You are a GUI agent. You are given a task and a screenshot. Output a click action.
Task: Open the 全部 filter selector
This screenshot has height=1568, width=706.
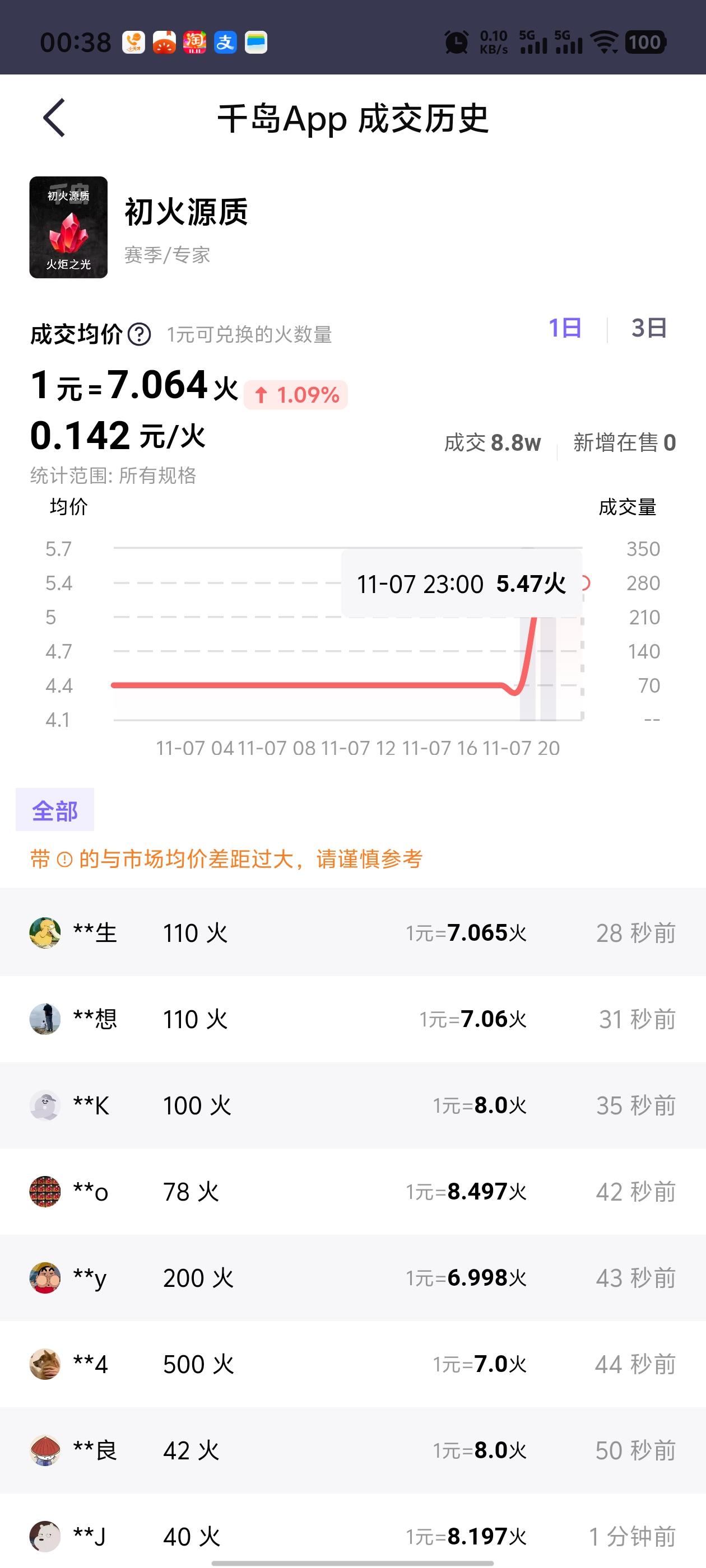(56, 811)
